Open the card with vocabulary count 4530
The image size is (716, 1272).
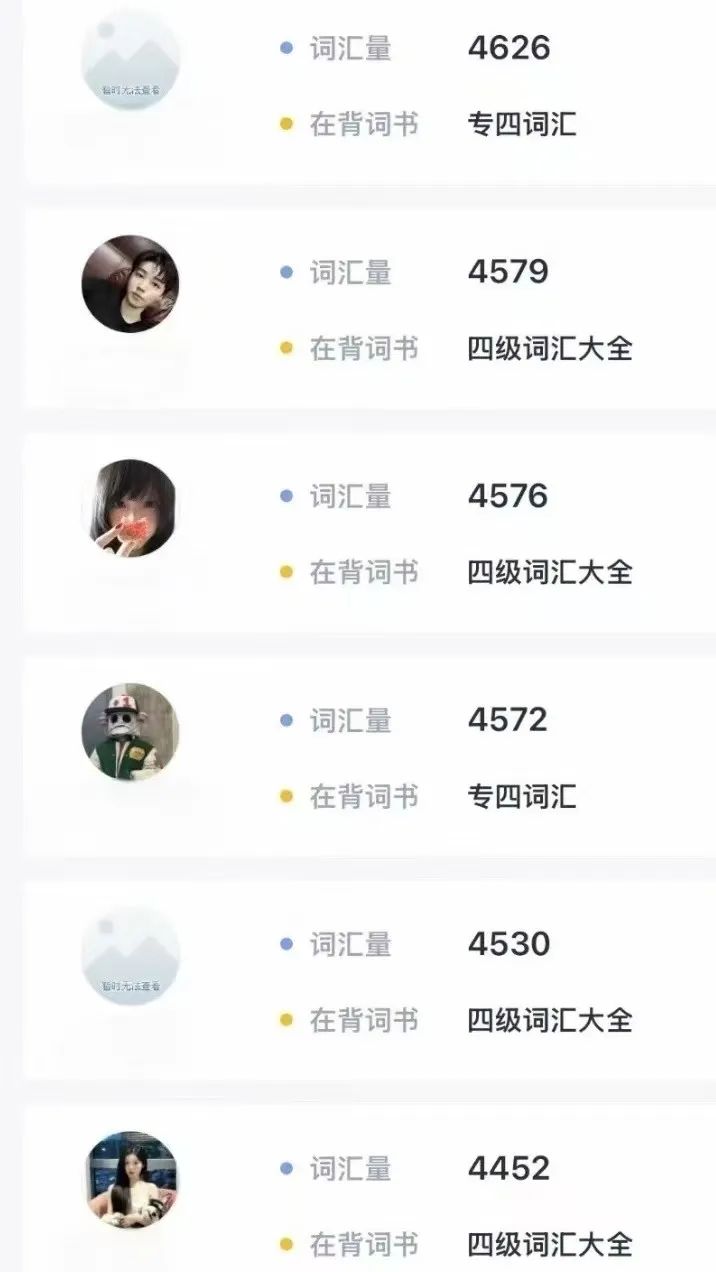(400, 982)
